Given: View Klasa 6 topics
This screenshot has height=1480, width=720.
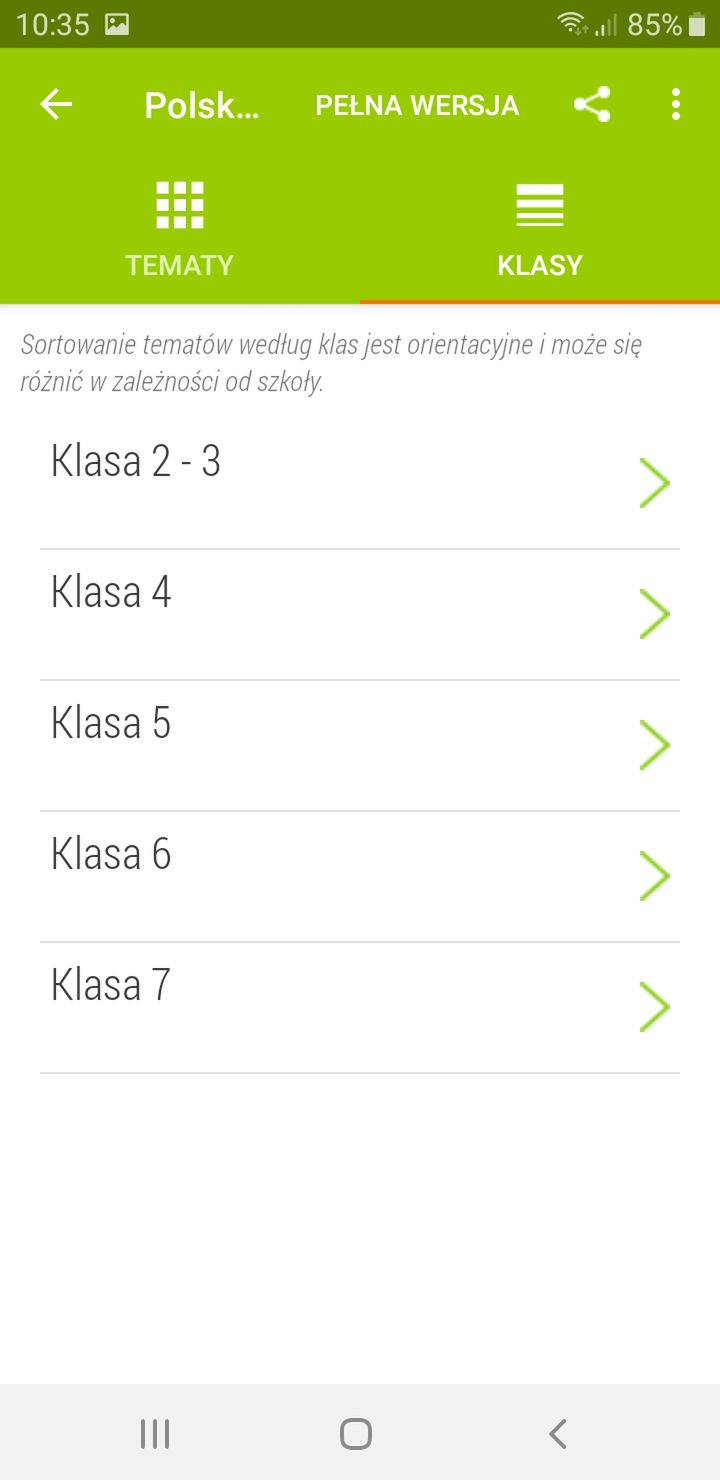Looking at the screenshot, I should point(360,877).
